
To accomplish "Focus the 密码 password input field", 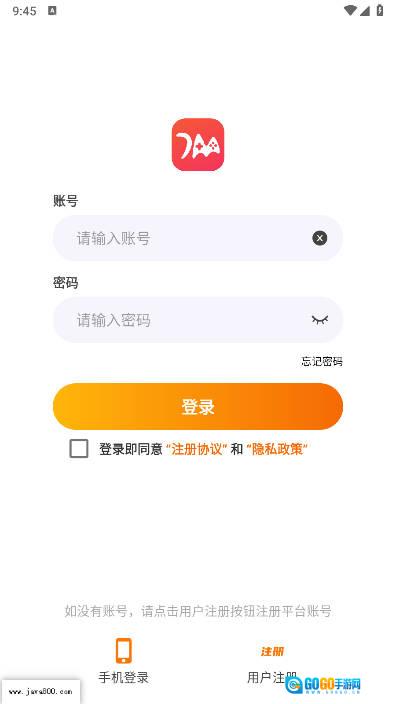I will tap(198, 320).
